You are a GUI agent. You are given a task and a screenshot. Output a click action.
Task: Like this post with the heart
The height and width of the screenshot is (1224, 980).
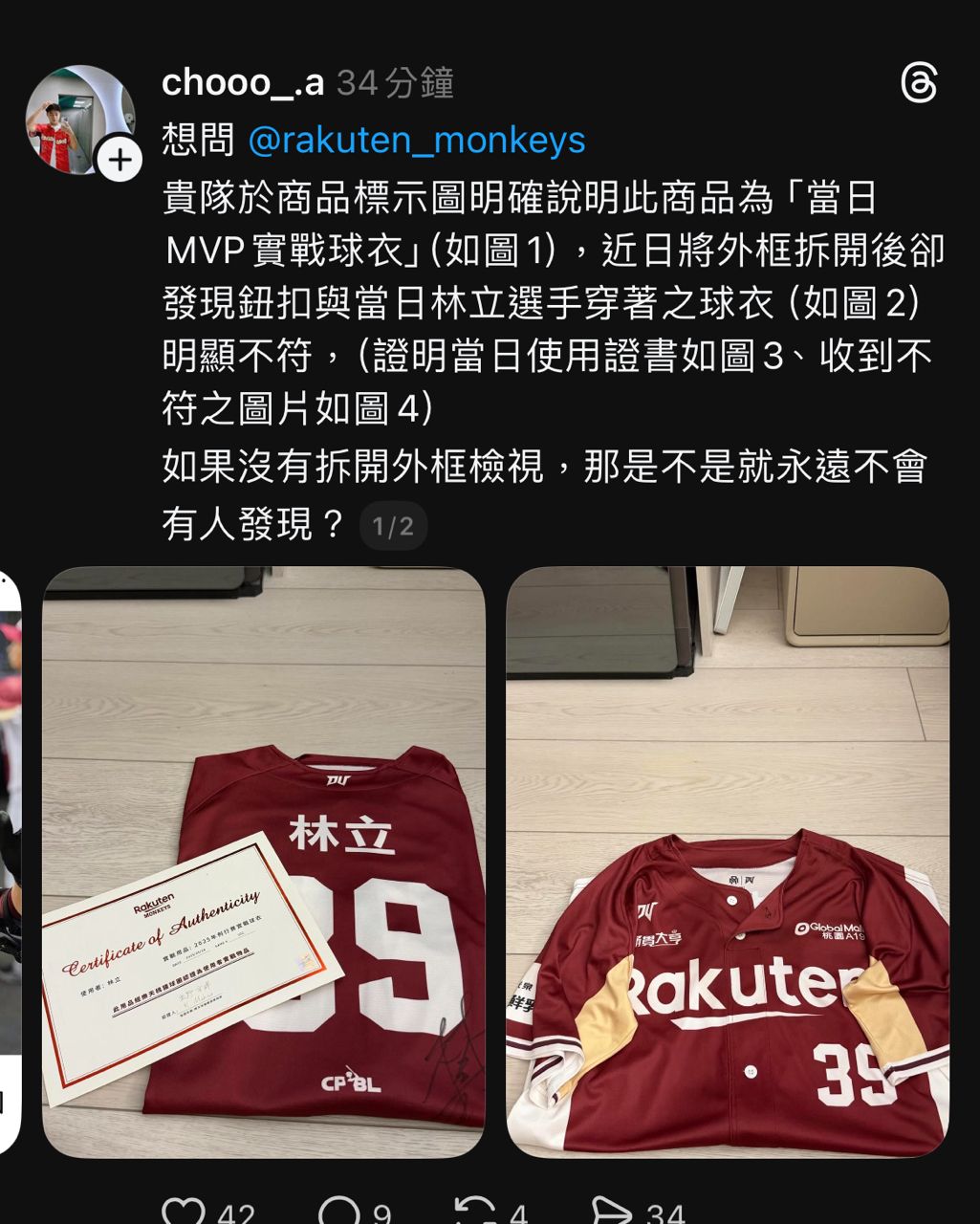[185, 1212]
